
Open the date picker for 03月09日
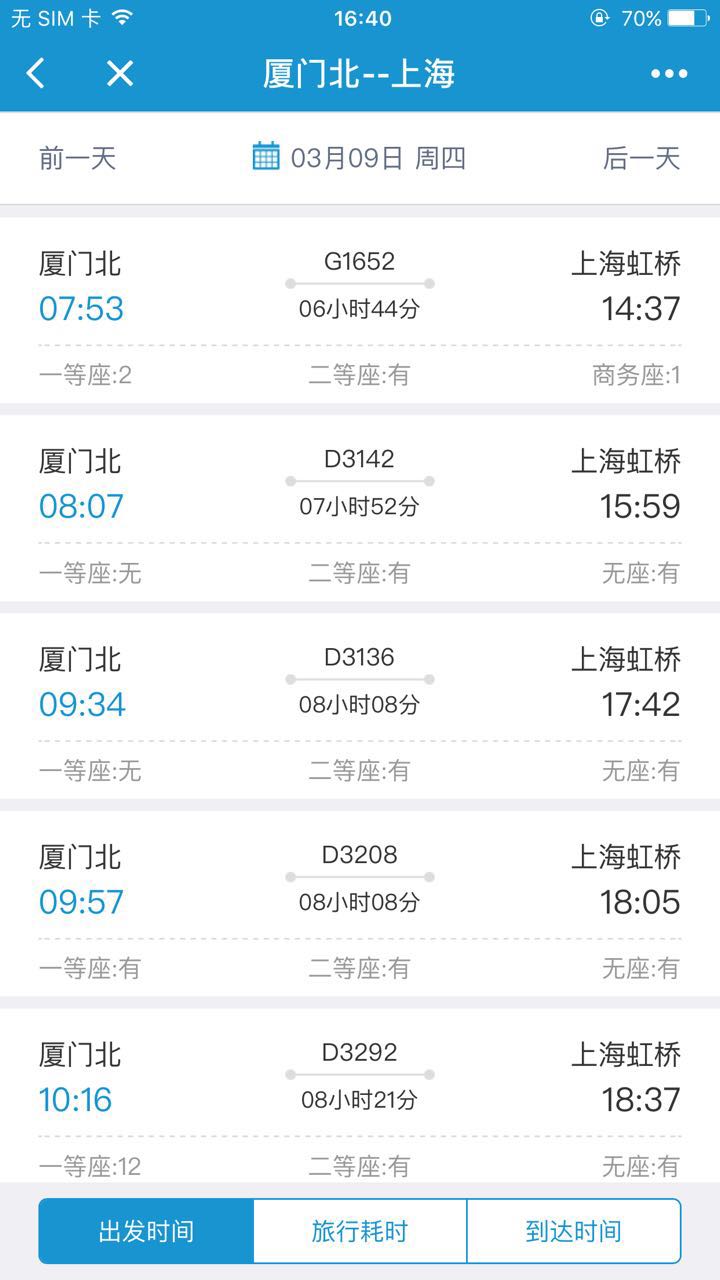coord(360,158)
